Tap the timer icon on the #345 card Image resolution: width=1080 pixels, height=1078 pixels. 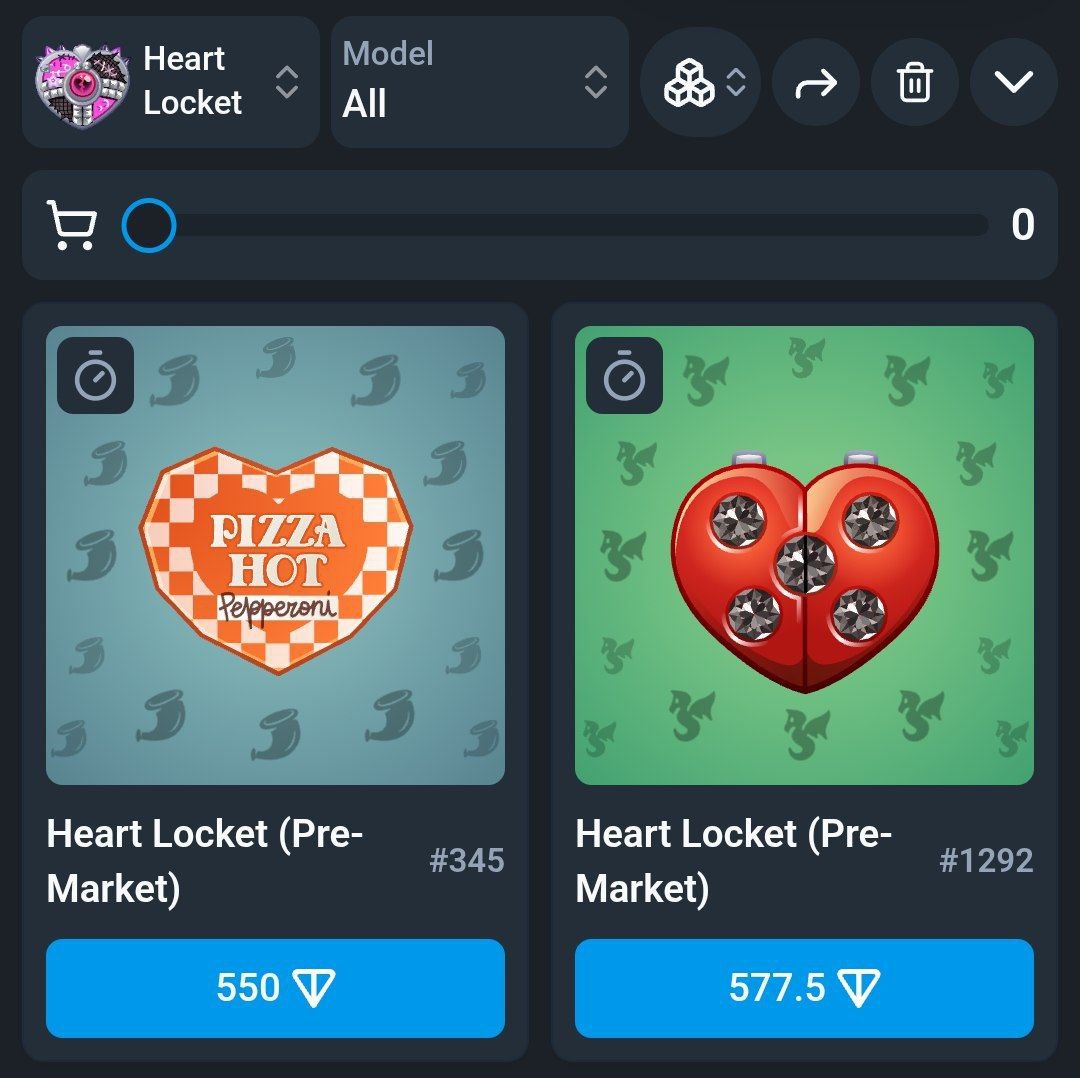96,376
